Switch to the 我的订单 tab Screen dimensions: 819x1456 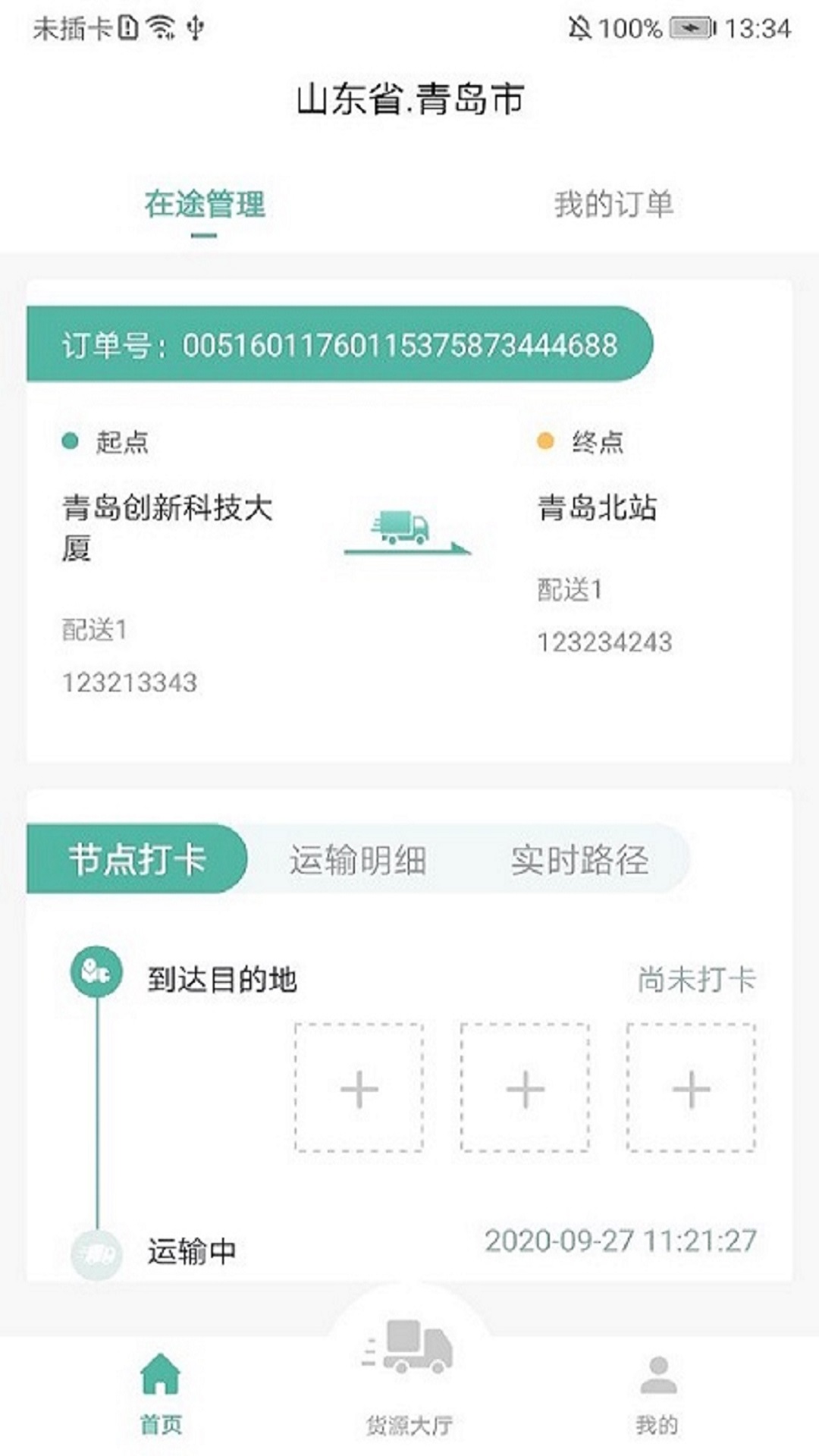pyautogui.click(x=613, y=205)
